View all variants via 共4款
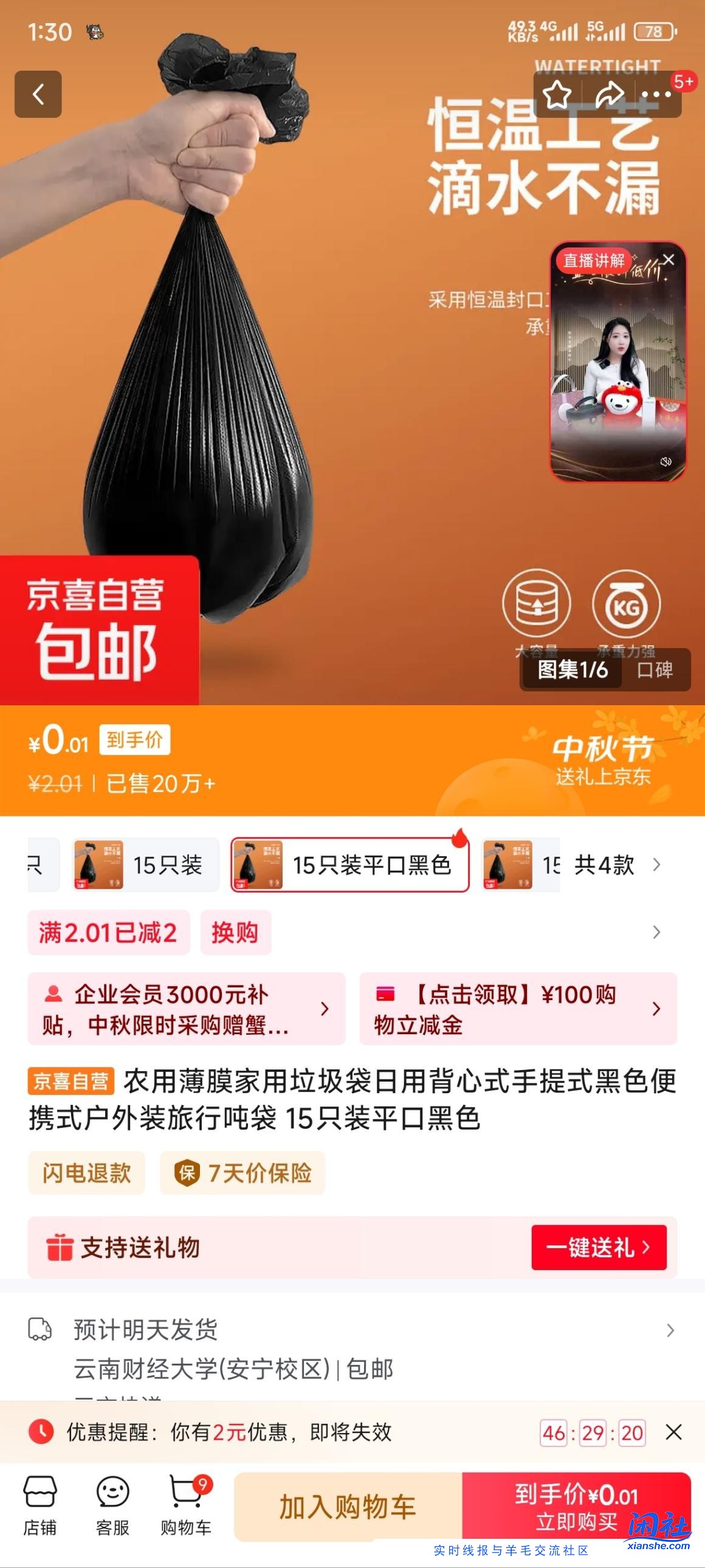 614,865
